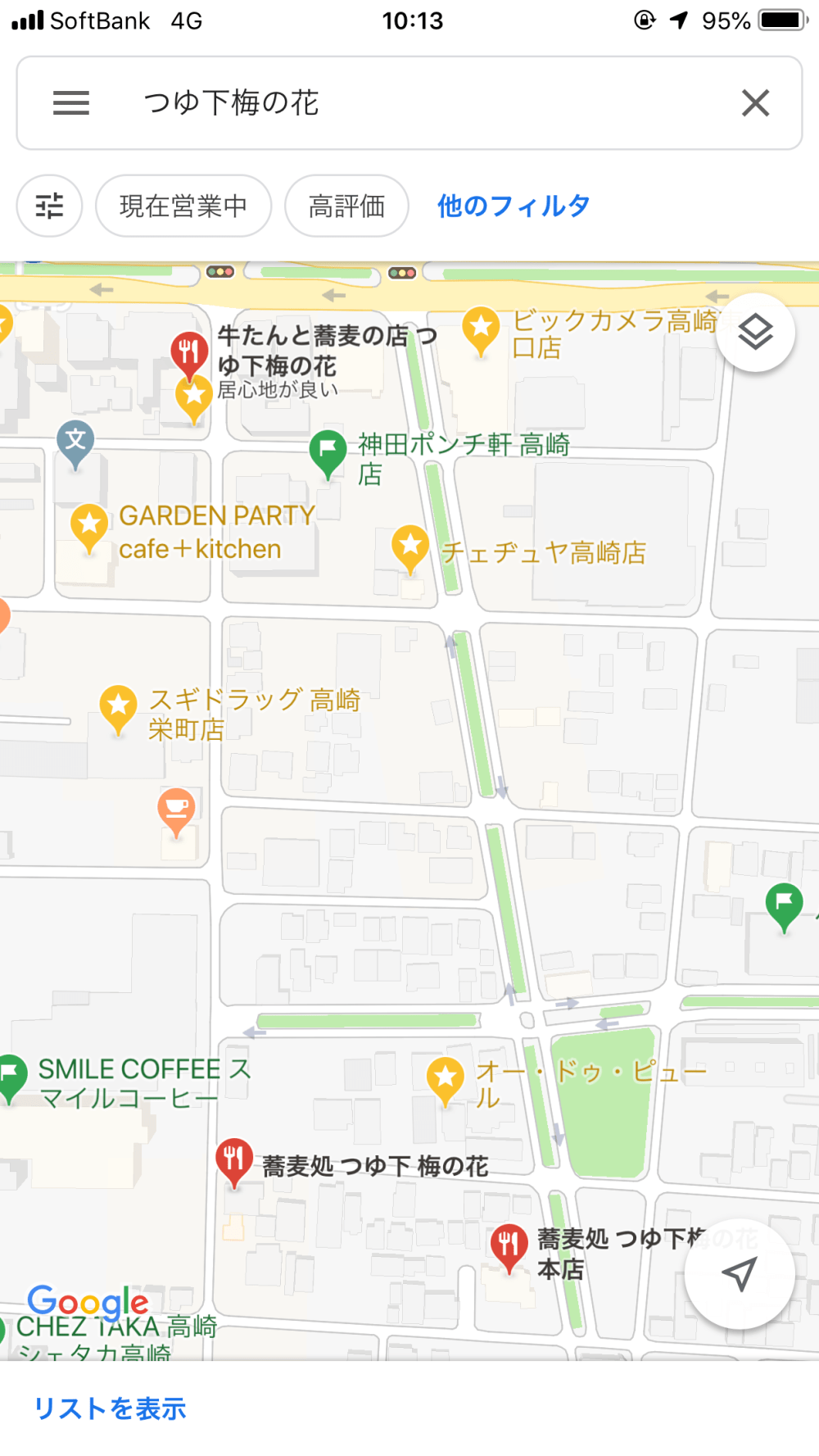Tap the 蕎麦処 つゆ下 梅の花 restaurant pin

click(233, 1159)
